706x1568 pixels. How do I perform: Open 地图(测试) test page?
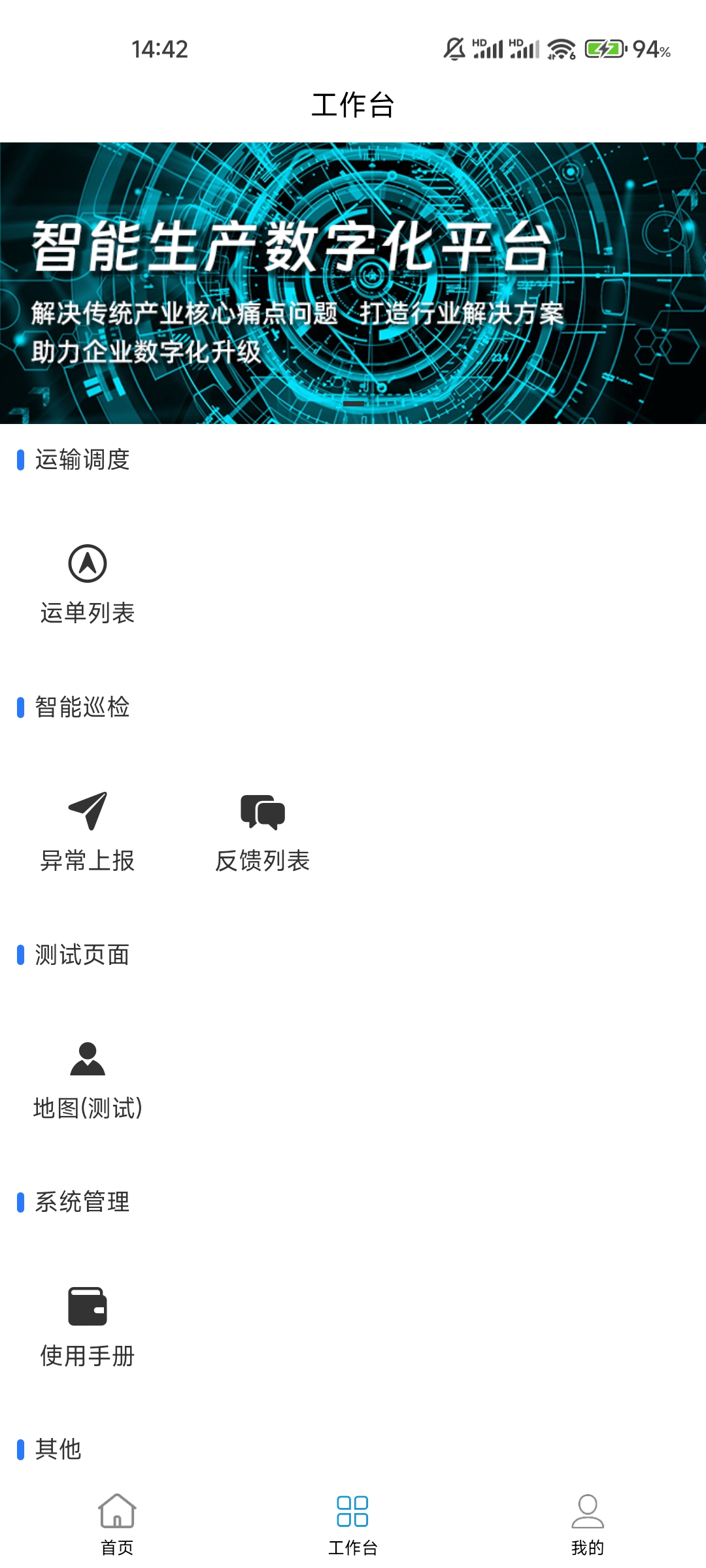click(x=88, y=1079)
